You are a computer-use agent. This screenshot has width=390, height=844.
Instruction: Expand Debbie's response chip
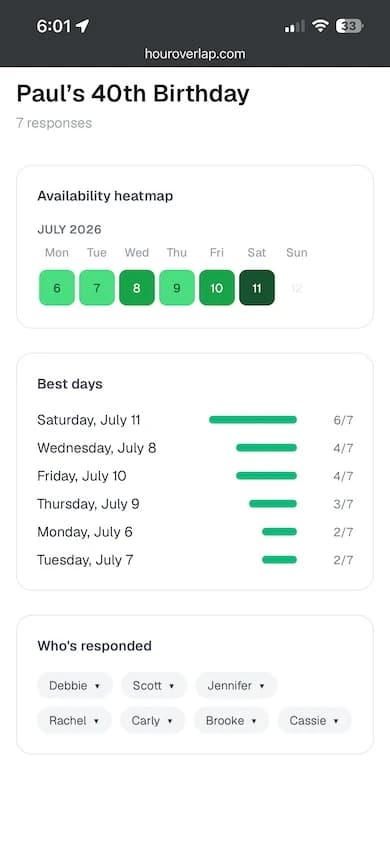75,685
